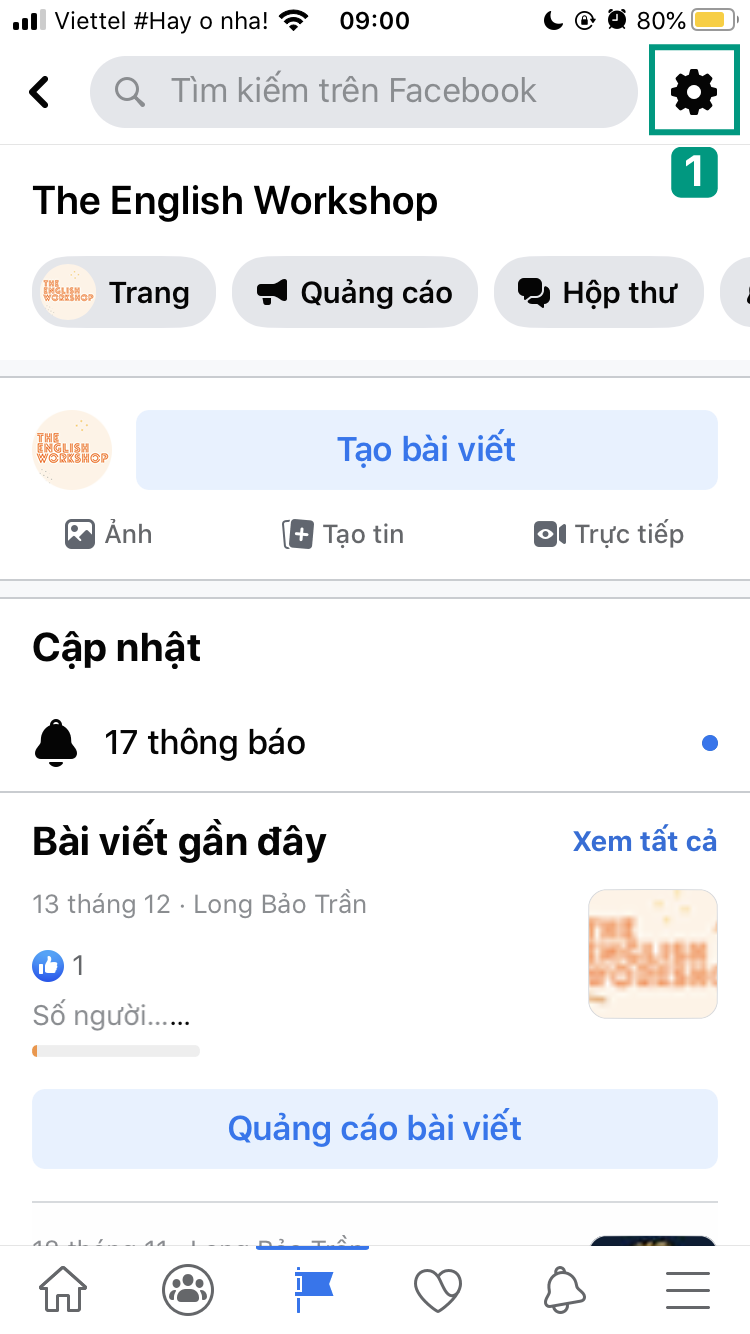Open the December 13 post thumbnail
750x1334 pixels.
652,954
